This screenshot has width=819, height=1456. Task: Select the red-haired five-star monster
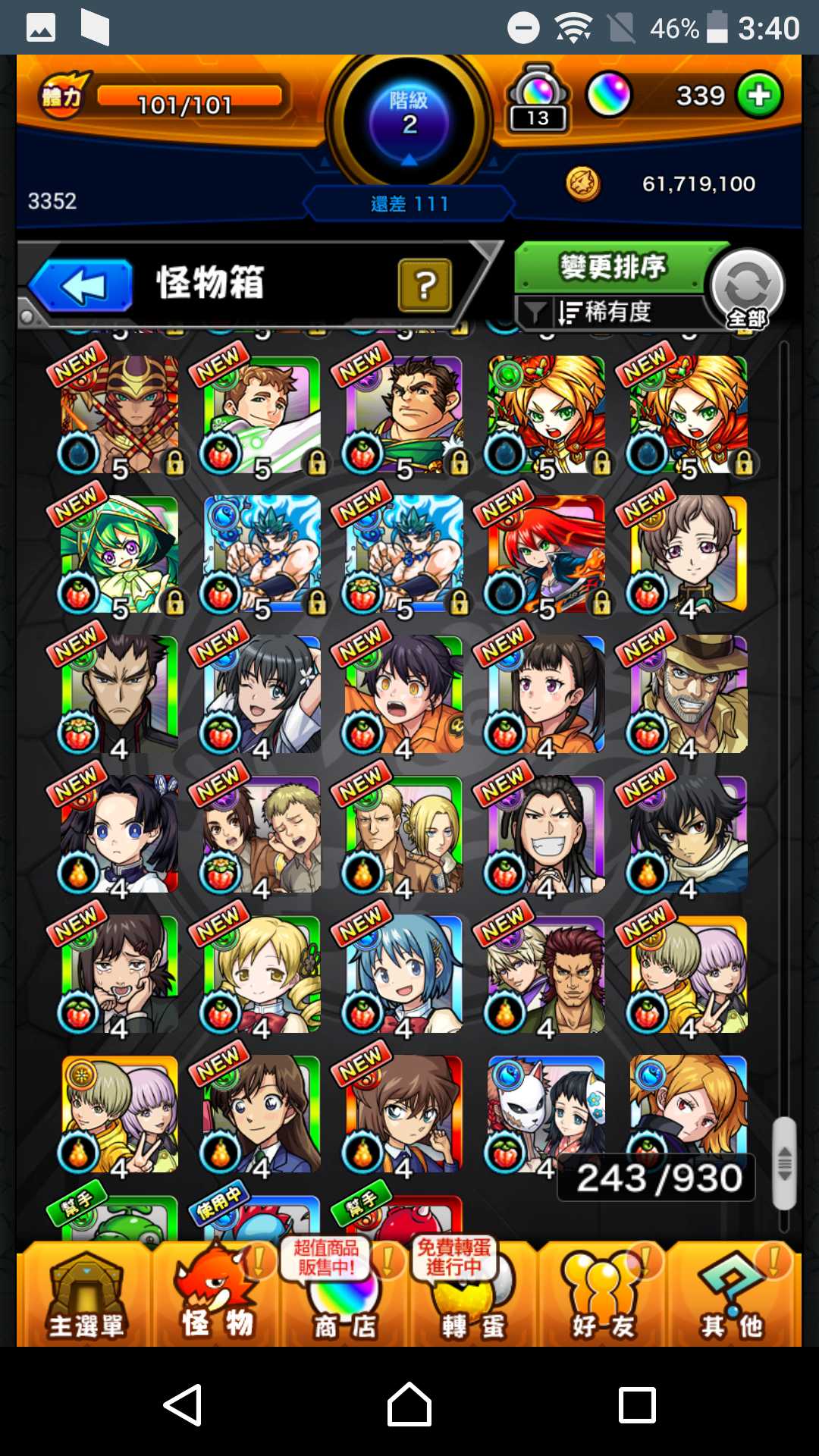point(546,555)
